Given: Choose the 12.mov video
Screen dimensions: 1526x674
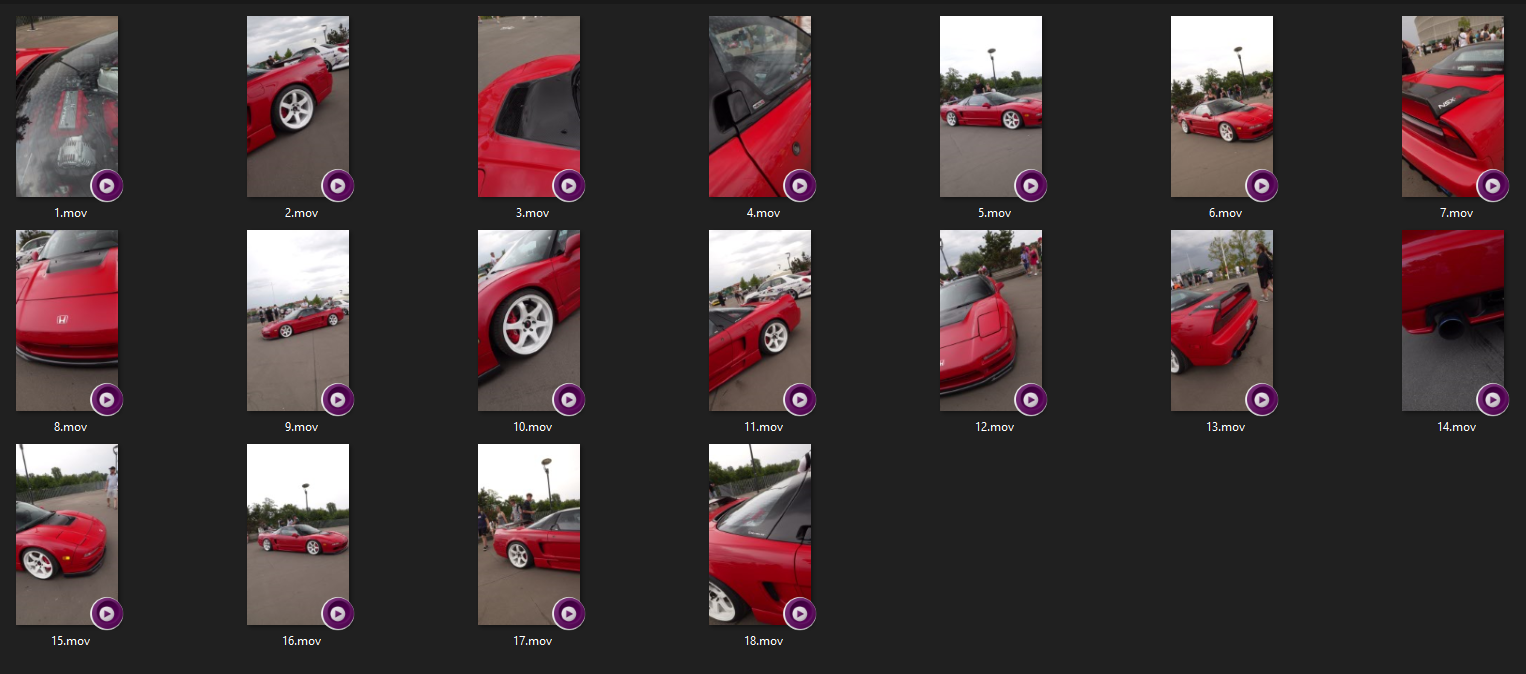Looking at the screenshot, I should click(x=991, y=320).
